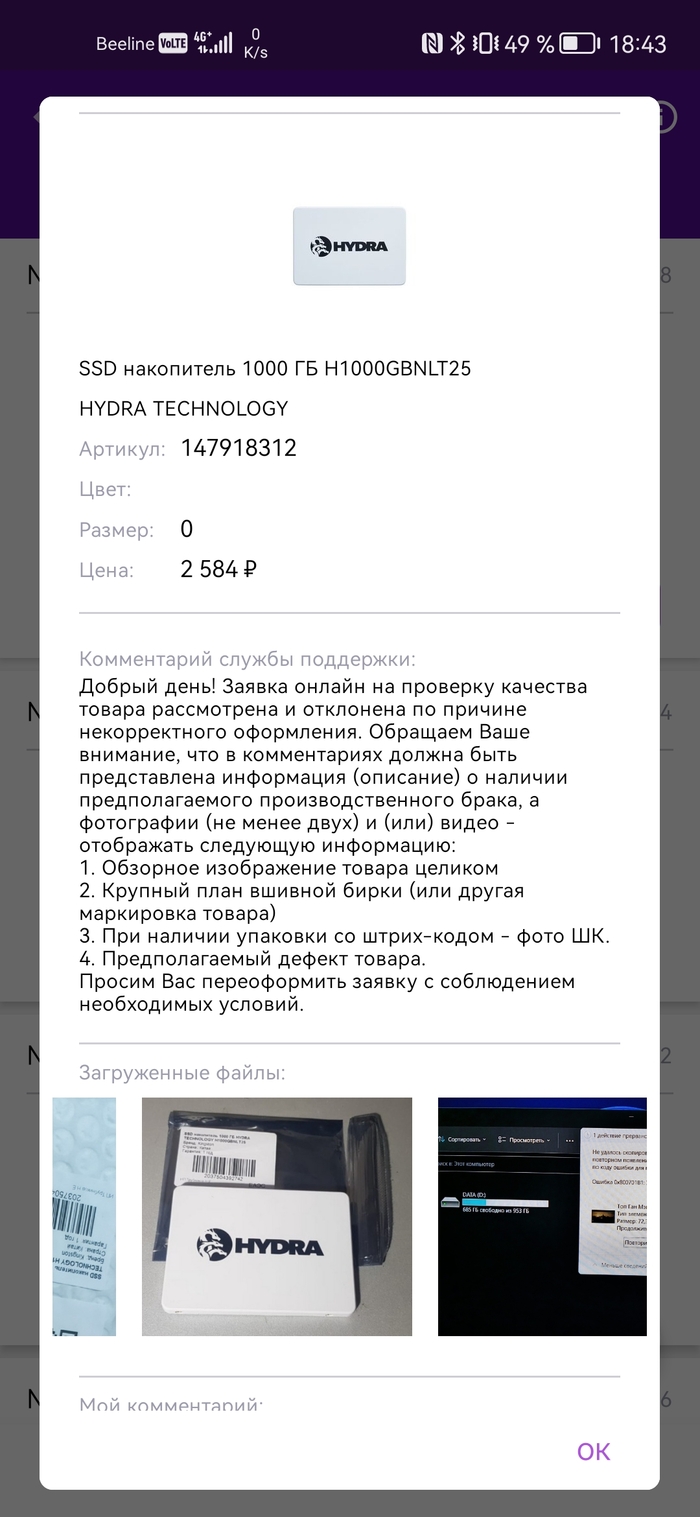Open uploaded photo of the barcode label
The image size is (700, 1517).
coord(84,1216)
